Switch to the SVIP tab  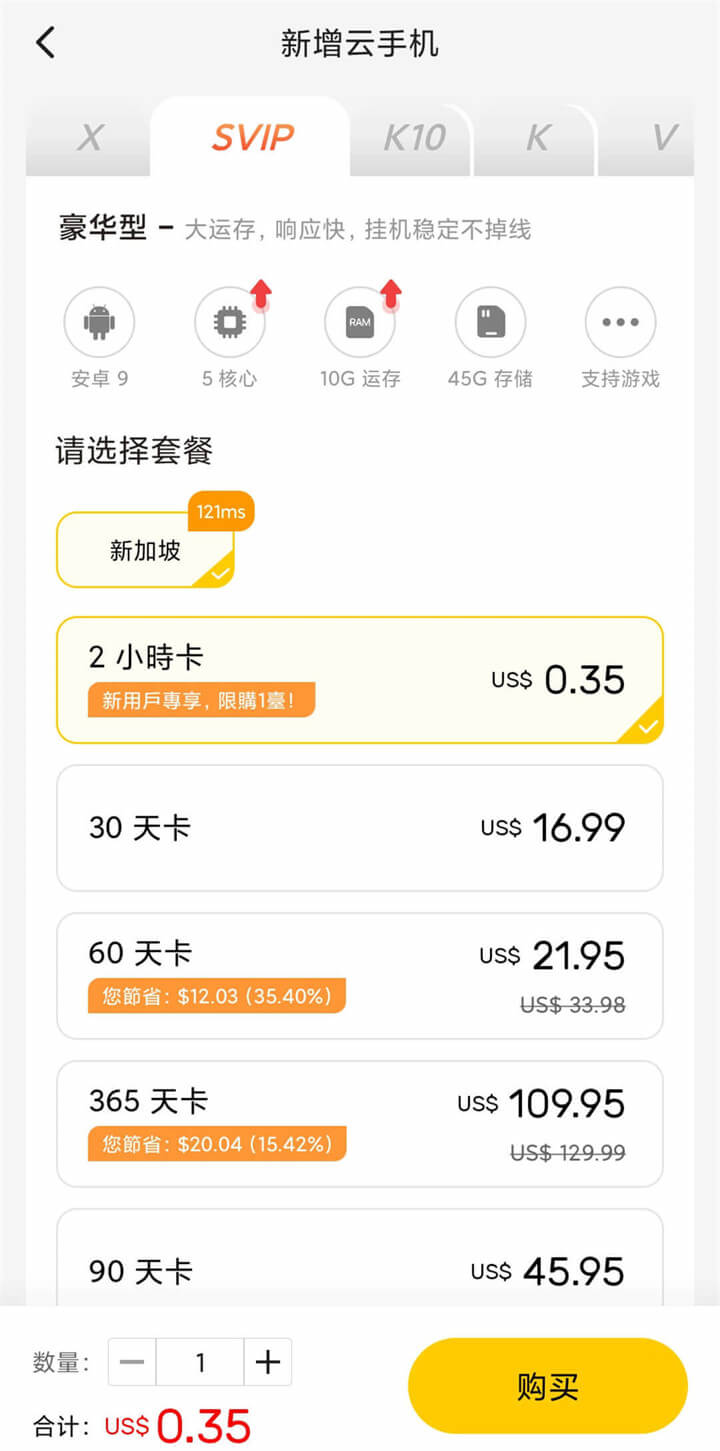click(x=250, y=137)
